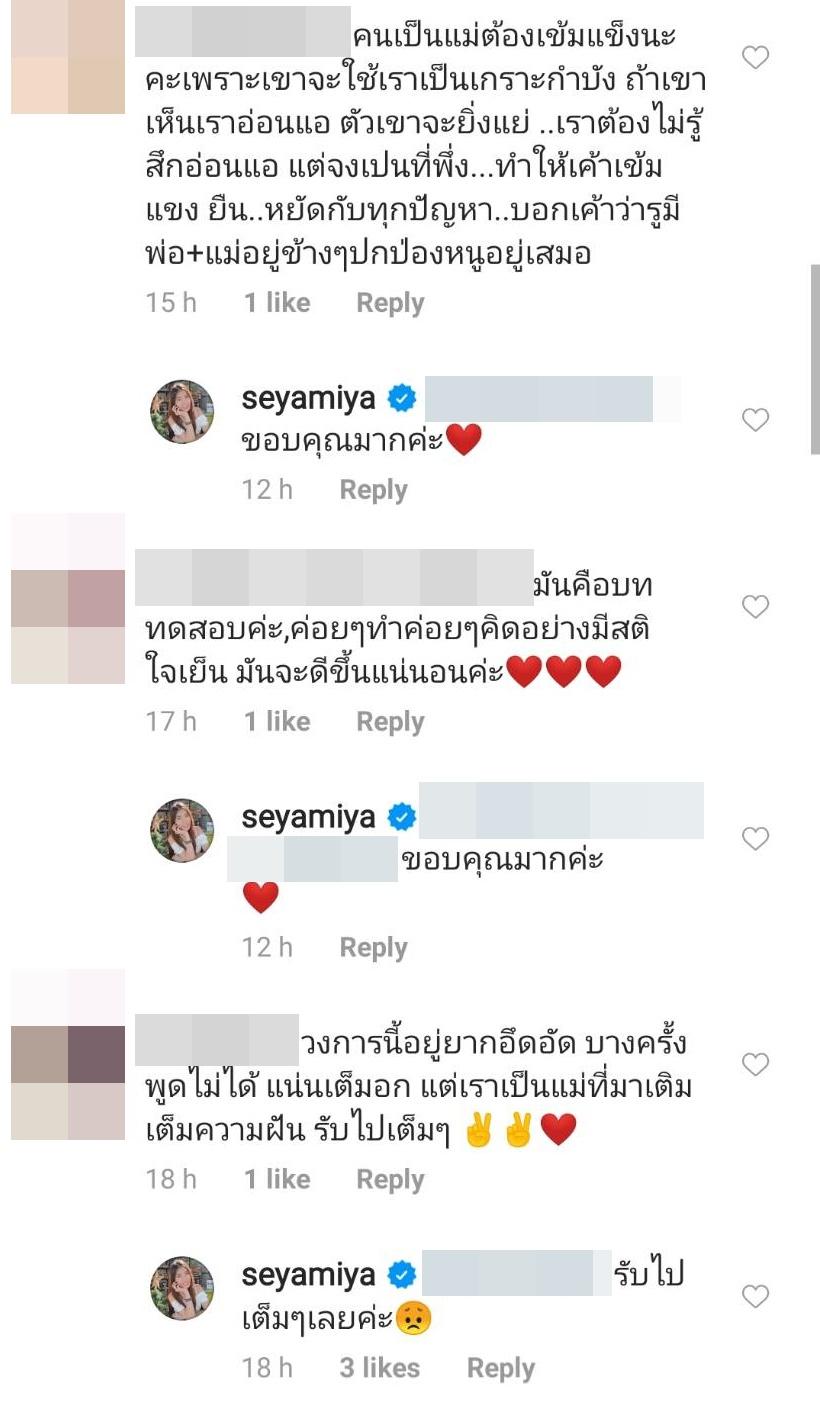Like seyamiya's thank-you reply under the 15 h comment

click(x=756, y=420)
